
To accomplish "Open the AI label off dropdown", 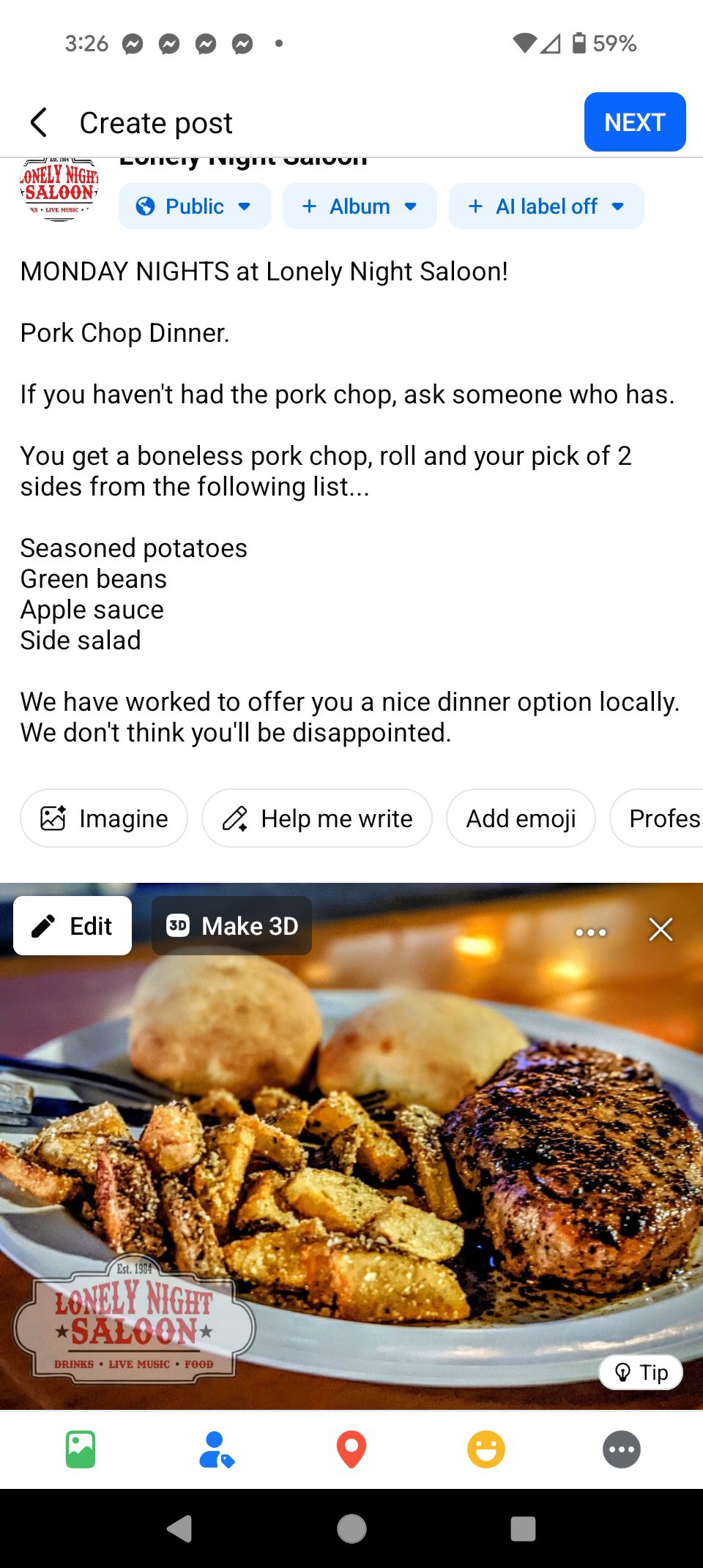I will tap(546, 206).
